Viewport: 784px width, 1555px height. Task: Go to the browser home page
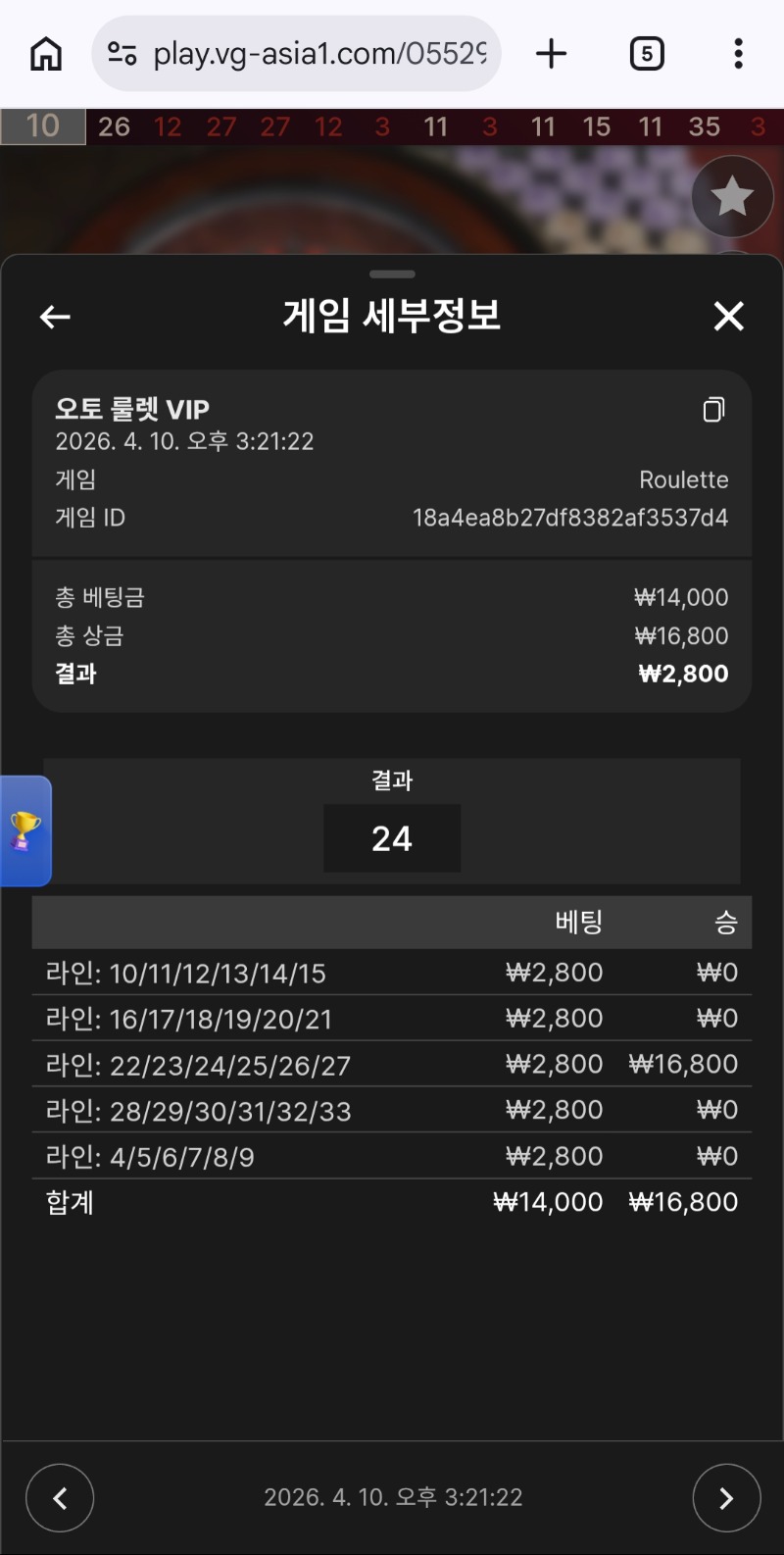click(46, 54)
